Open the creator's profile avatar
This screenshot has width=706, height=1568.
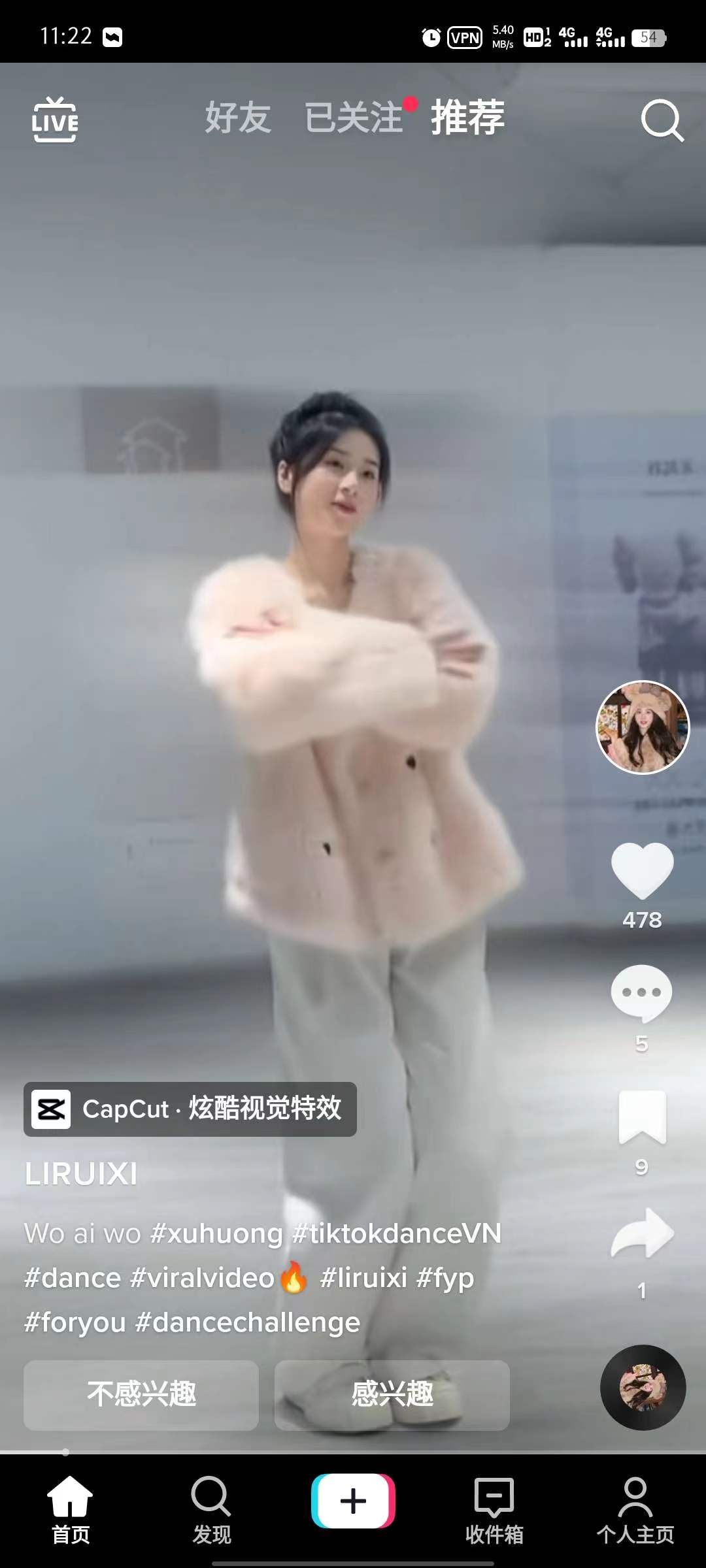click(643, 727)
